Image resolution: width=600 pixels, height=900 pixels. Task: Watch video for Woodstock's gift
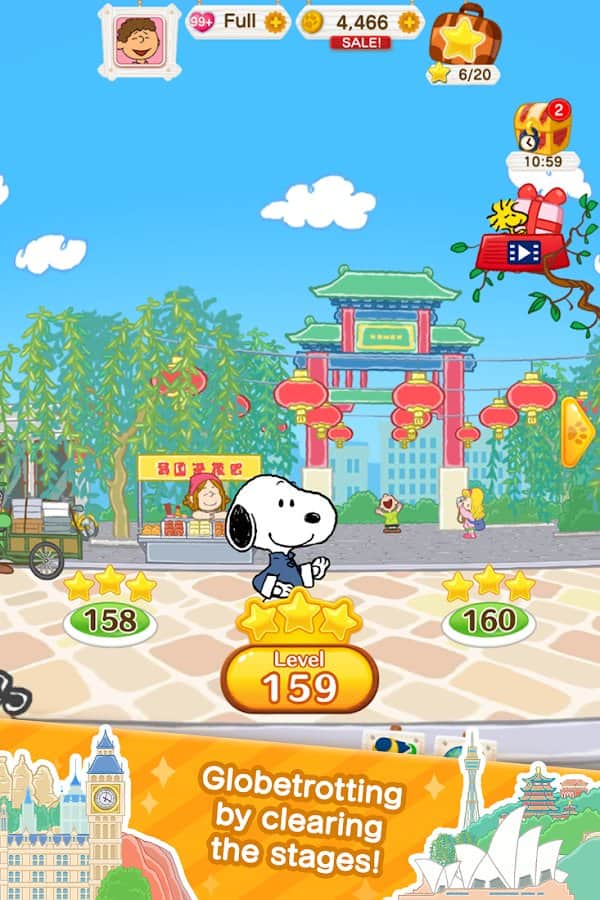pyautogui.click(x=522, y=252)
